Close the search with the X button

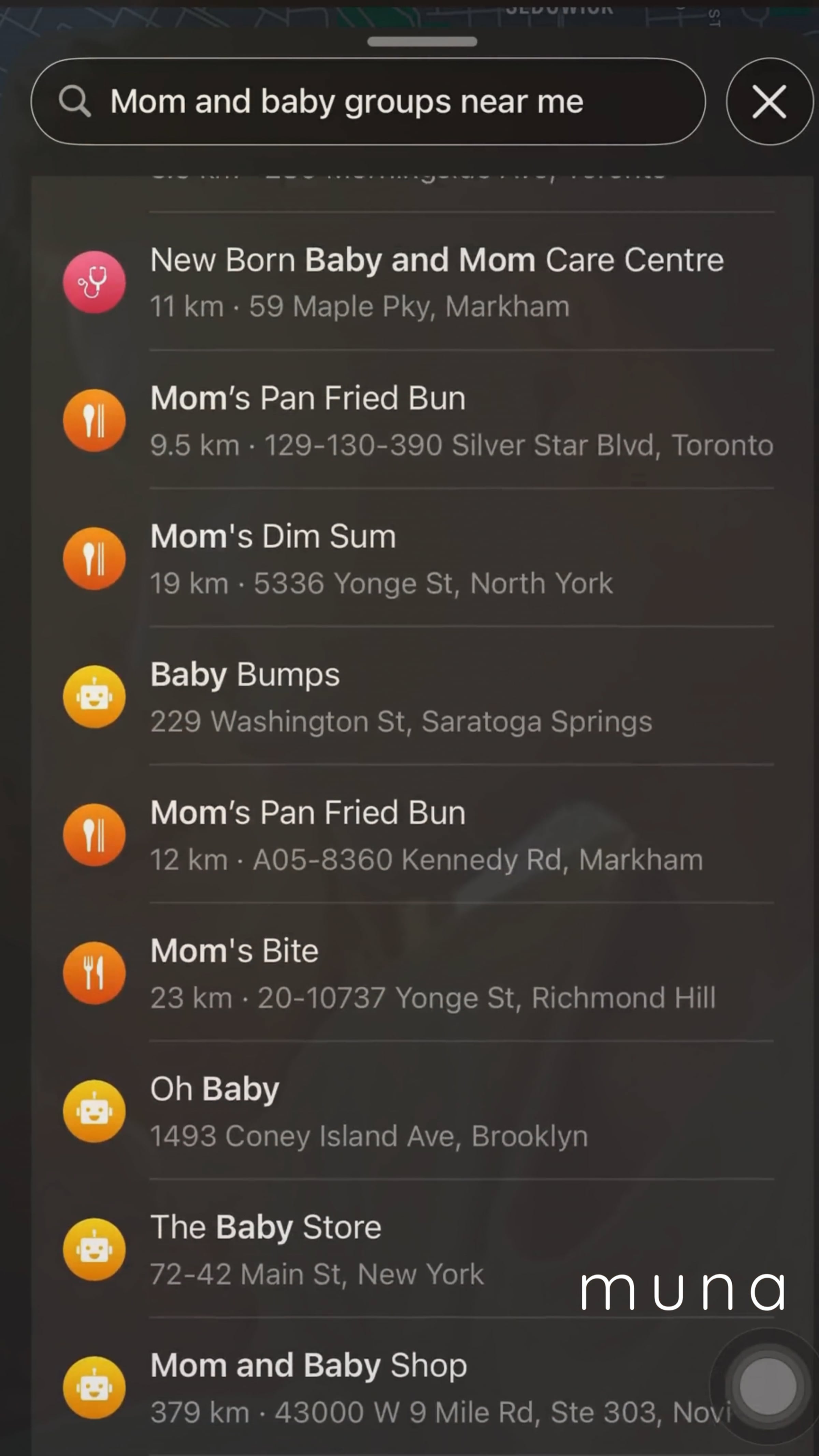[769, 102]
